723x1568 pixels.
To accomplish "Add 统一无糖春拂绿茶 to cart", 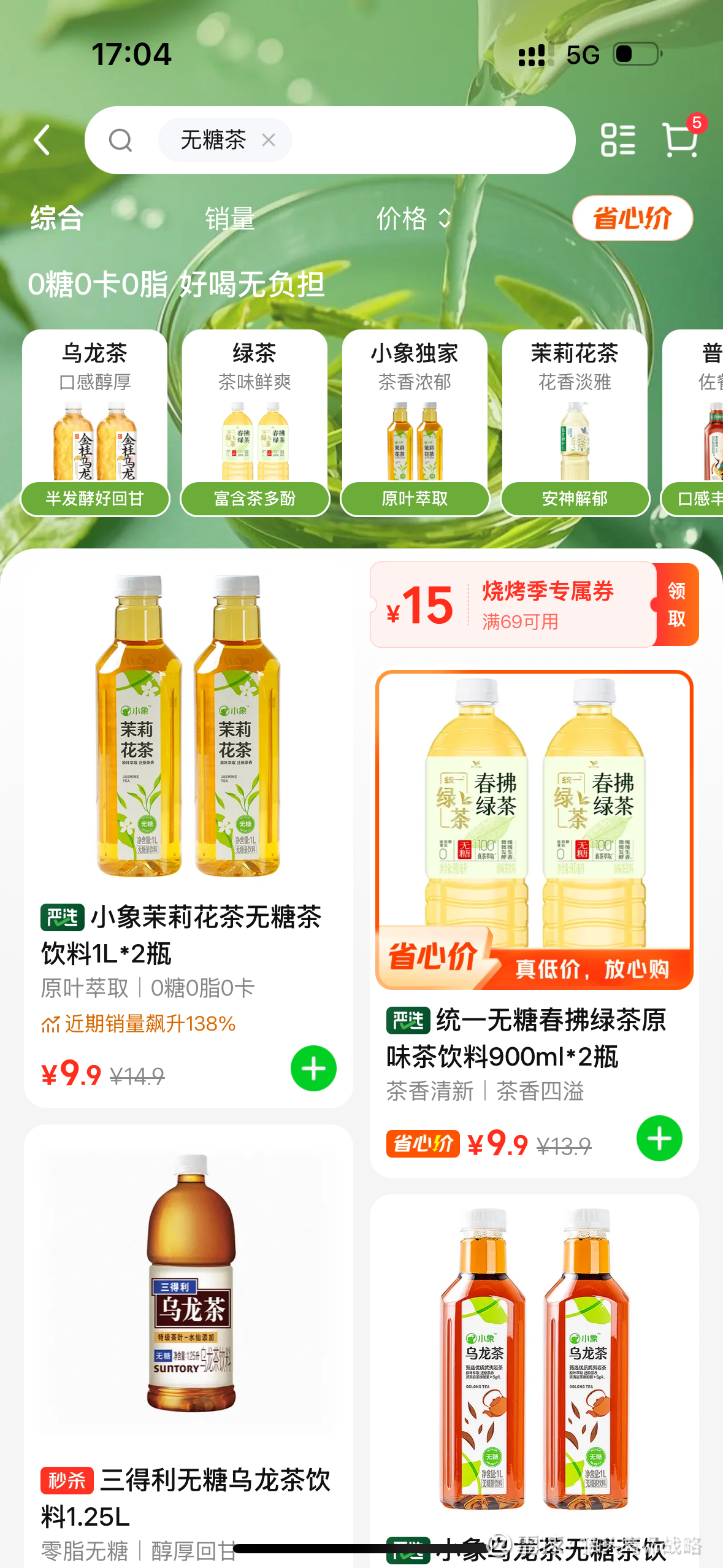I will tap(659, 1139).
